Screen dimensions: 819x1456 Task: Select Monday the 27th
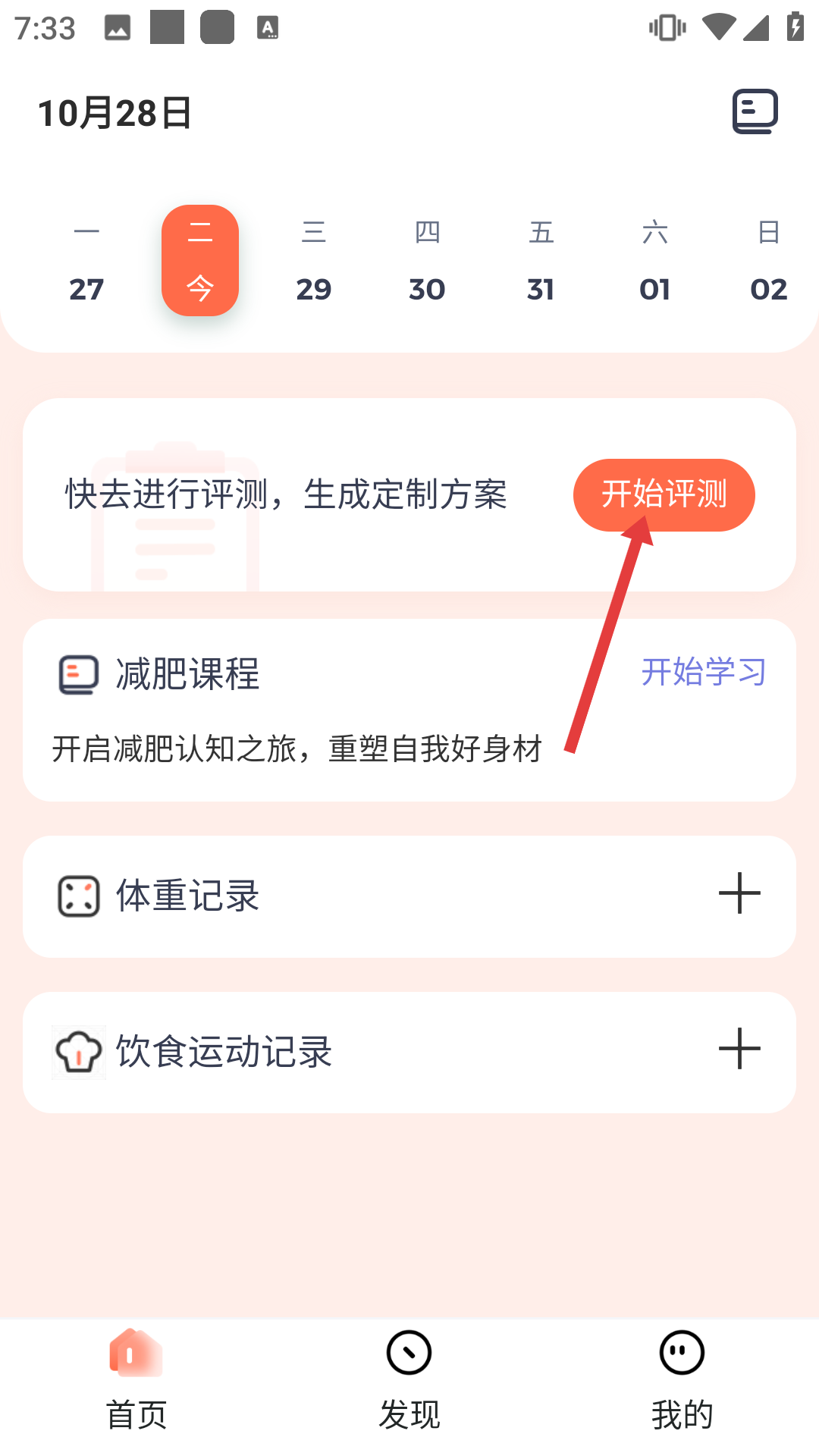[86, 261]
